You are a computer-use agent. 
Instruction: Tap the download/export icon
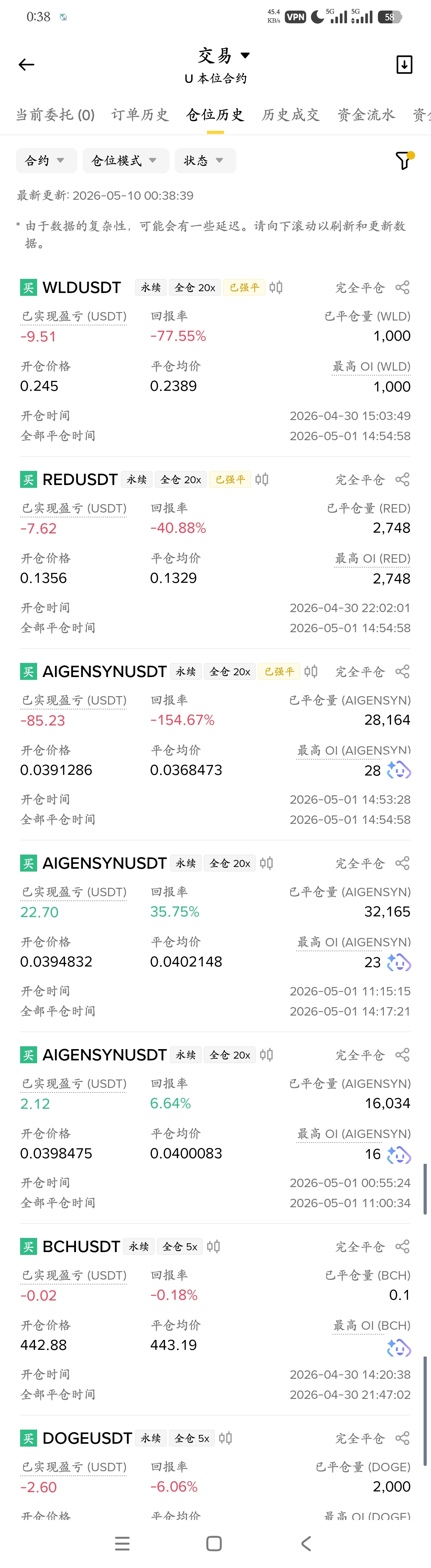pyautogui.click(x=404, y=65)
